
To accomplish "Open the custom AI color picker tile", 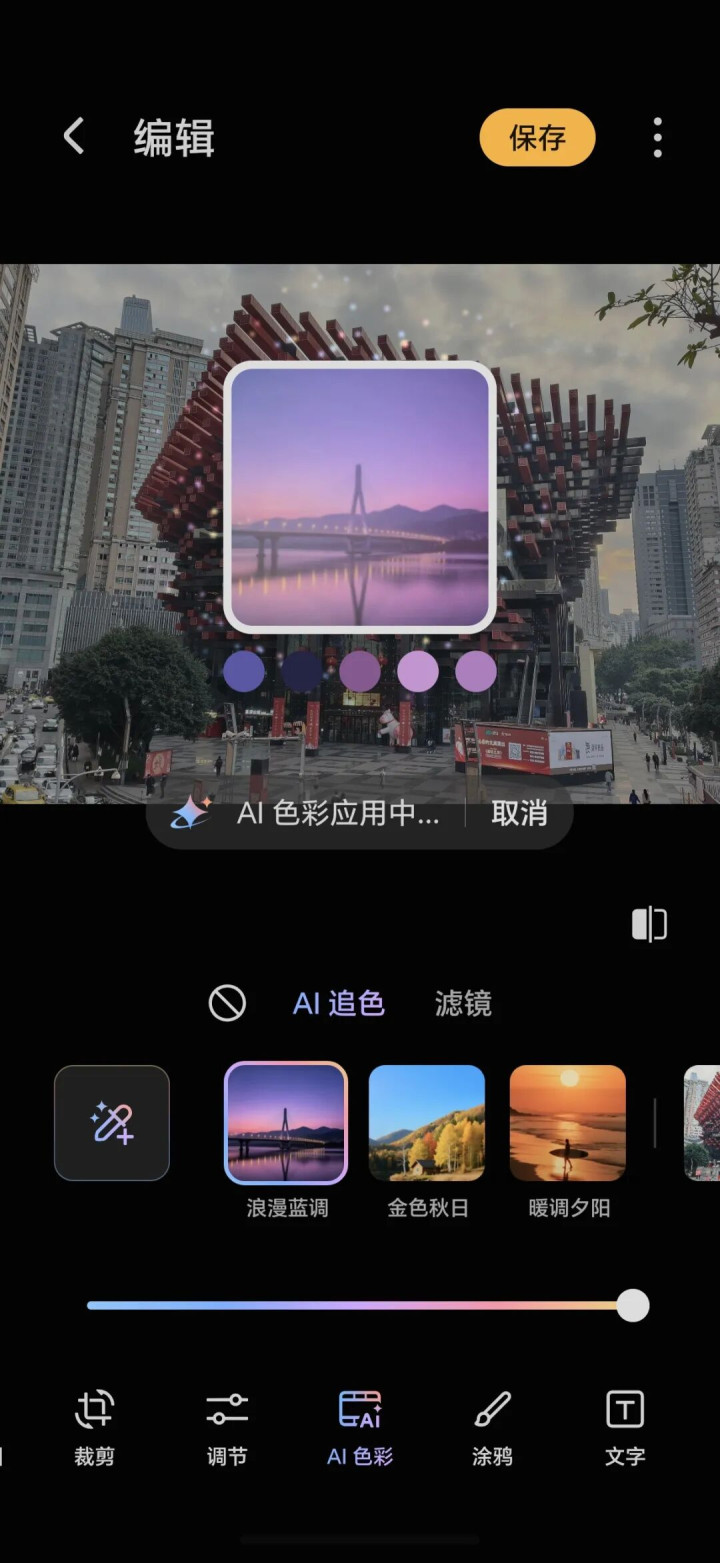I will 112,1123.
